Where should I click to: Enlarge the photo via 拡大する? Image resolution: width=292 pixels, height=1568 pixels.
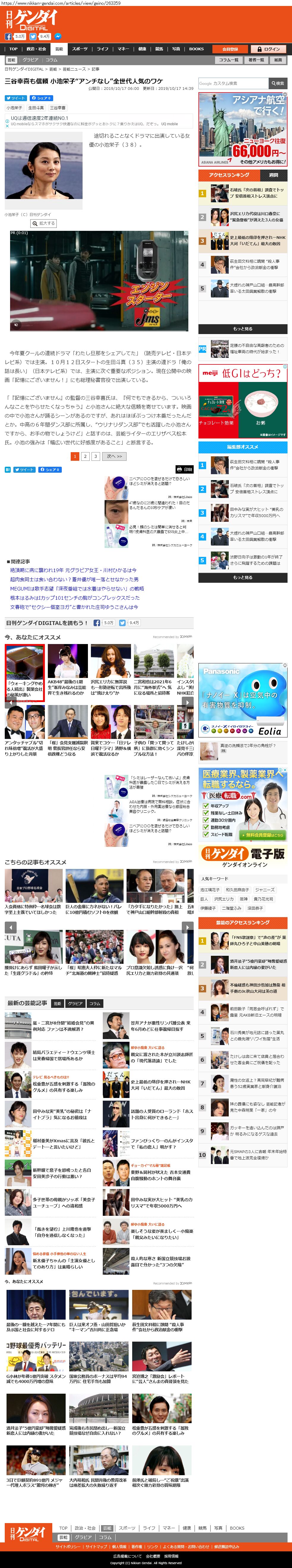pyautogui.click(x=44, y=223)
